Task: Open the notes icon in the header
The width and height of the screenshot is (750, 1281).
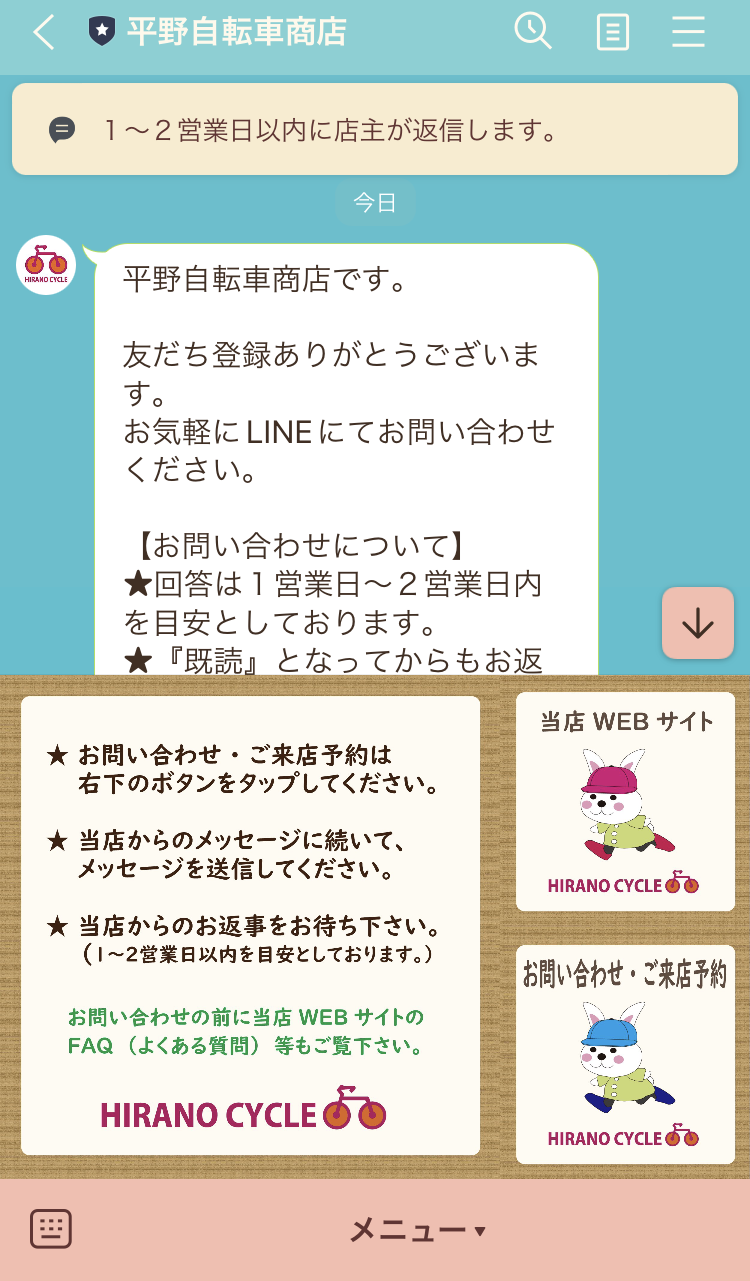Action: pyautogui.click(x=612, y=33)
